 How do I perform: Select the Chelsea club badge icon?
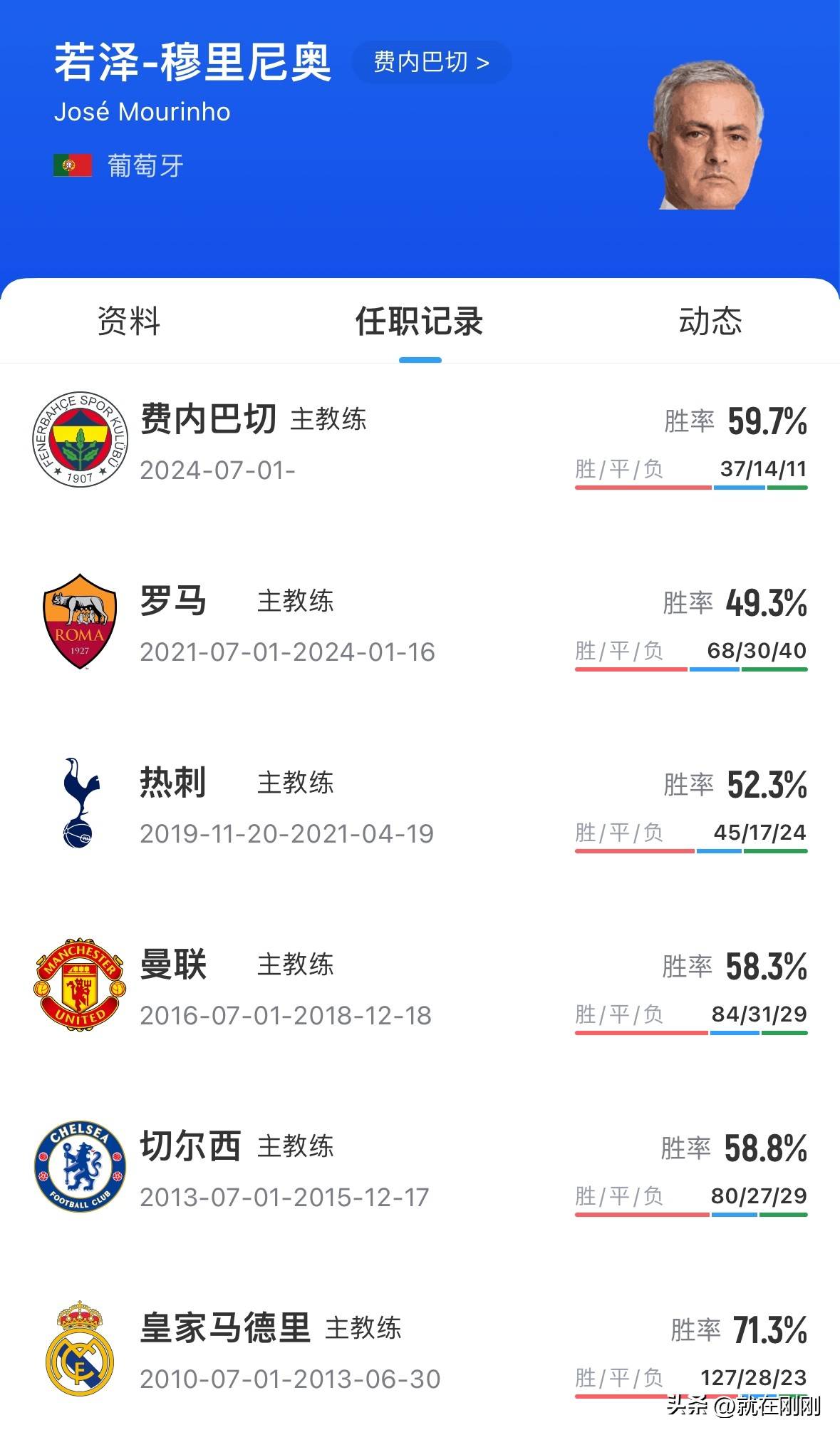79,1167
